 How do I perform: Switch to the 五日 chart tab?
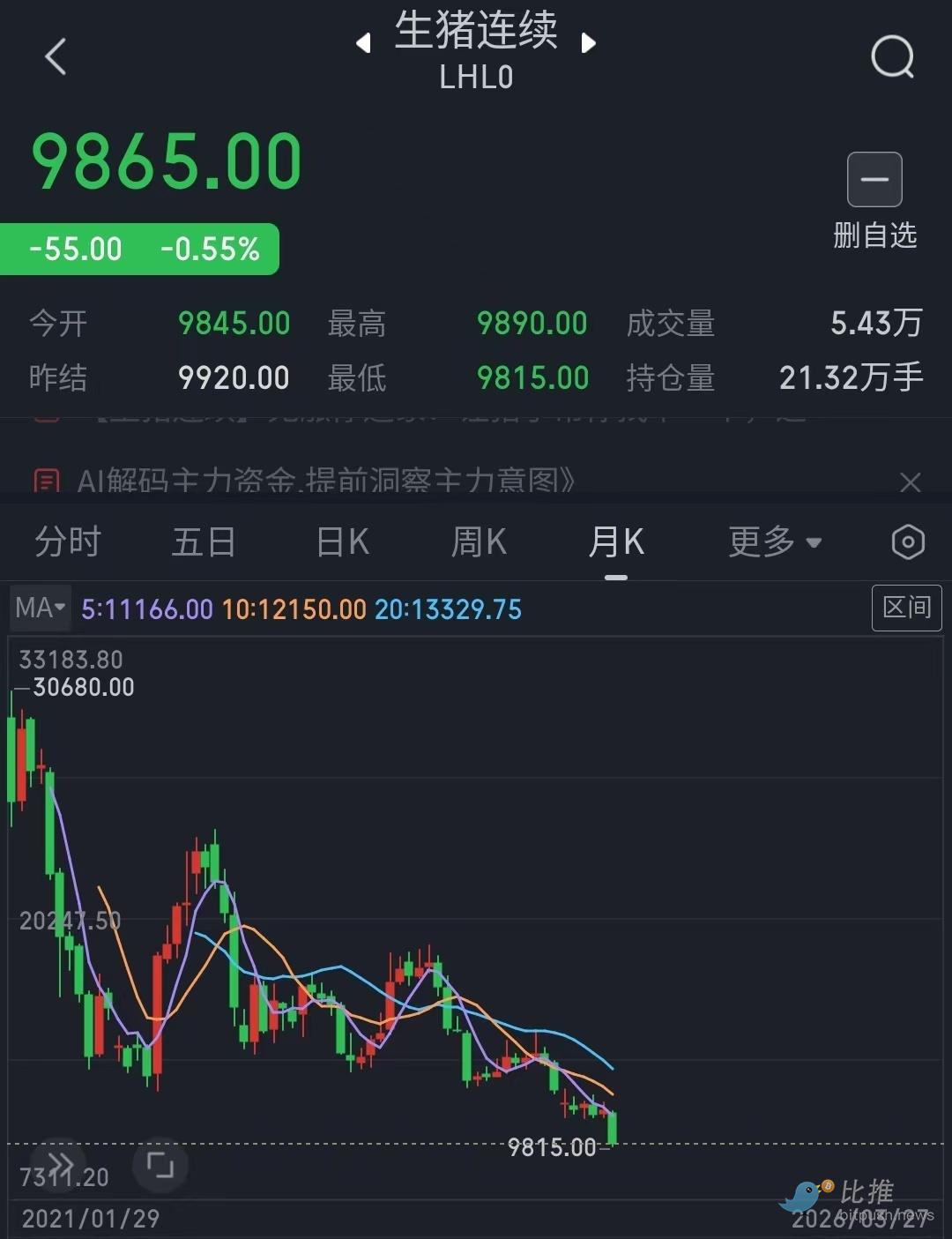tap(204, 541)
